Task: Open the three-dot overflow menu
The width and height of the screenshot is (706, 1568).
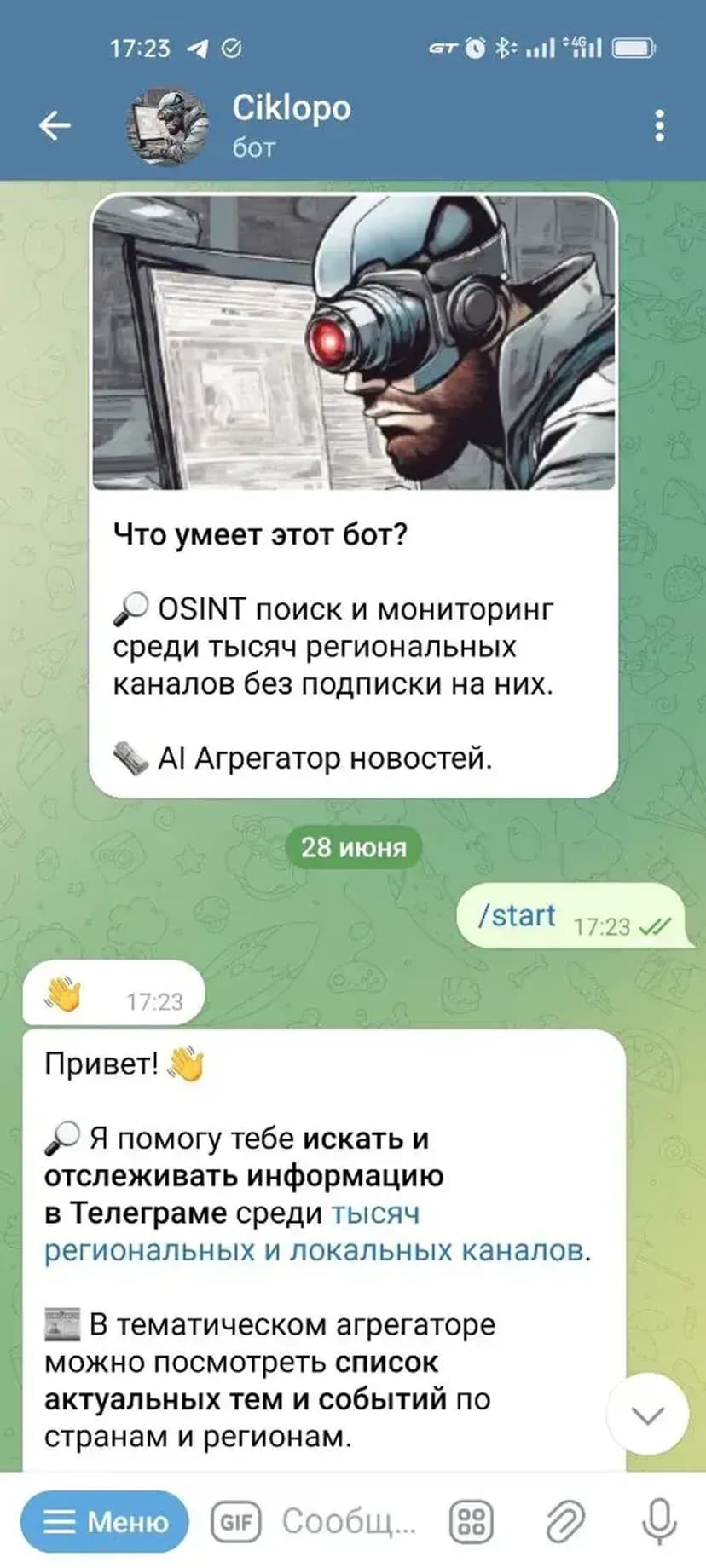Action: [659, 125]
